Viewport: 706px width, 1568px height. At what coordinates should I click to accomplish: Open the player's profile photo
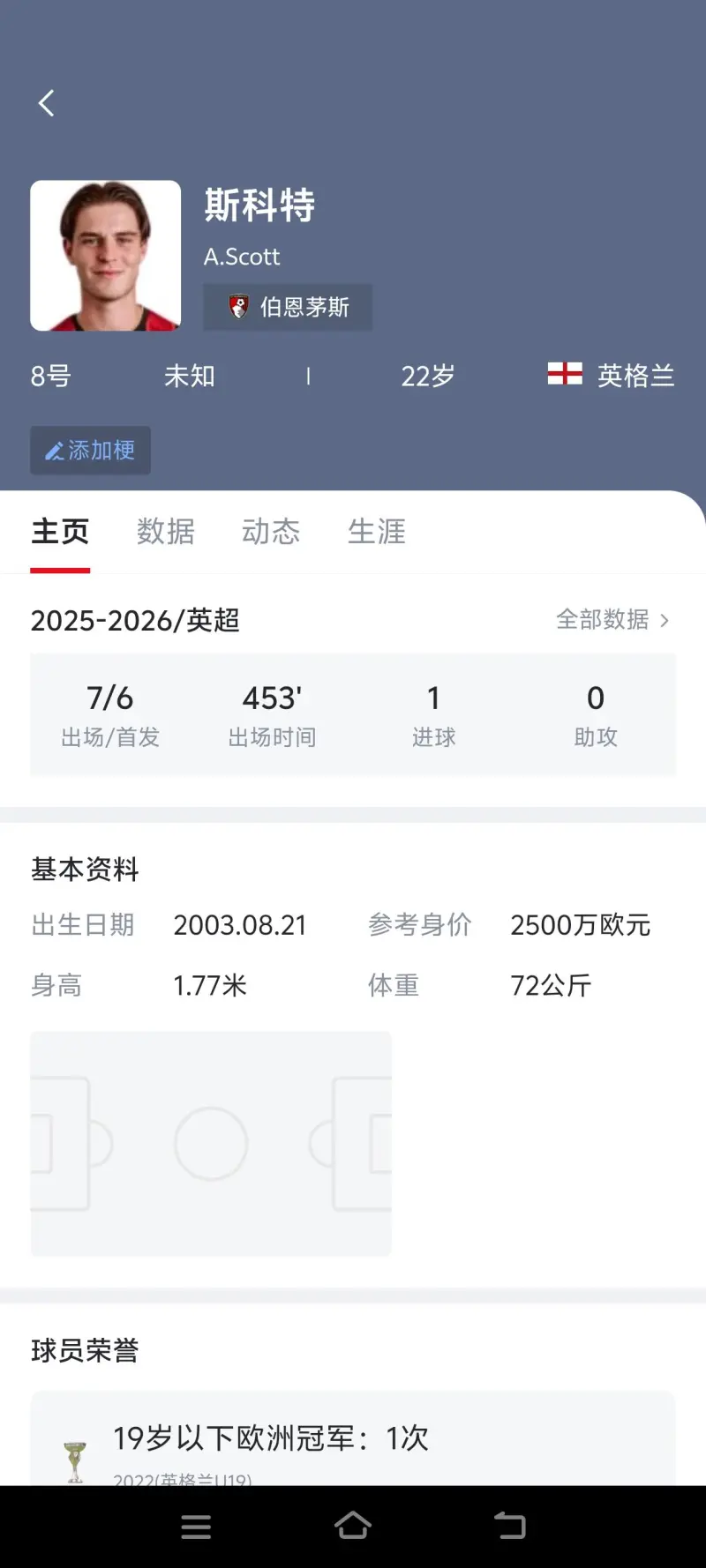106,256
